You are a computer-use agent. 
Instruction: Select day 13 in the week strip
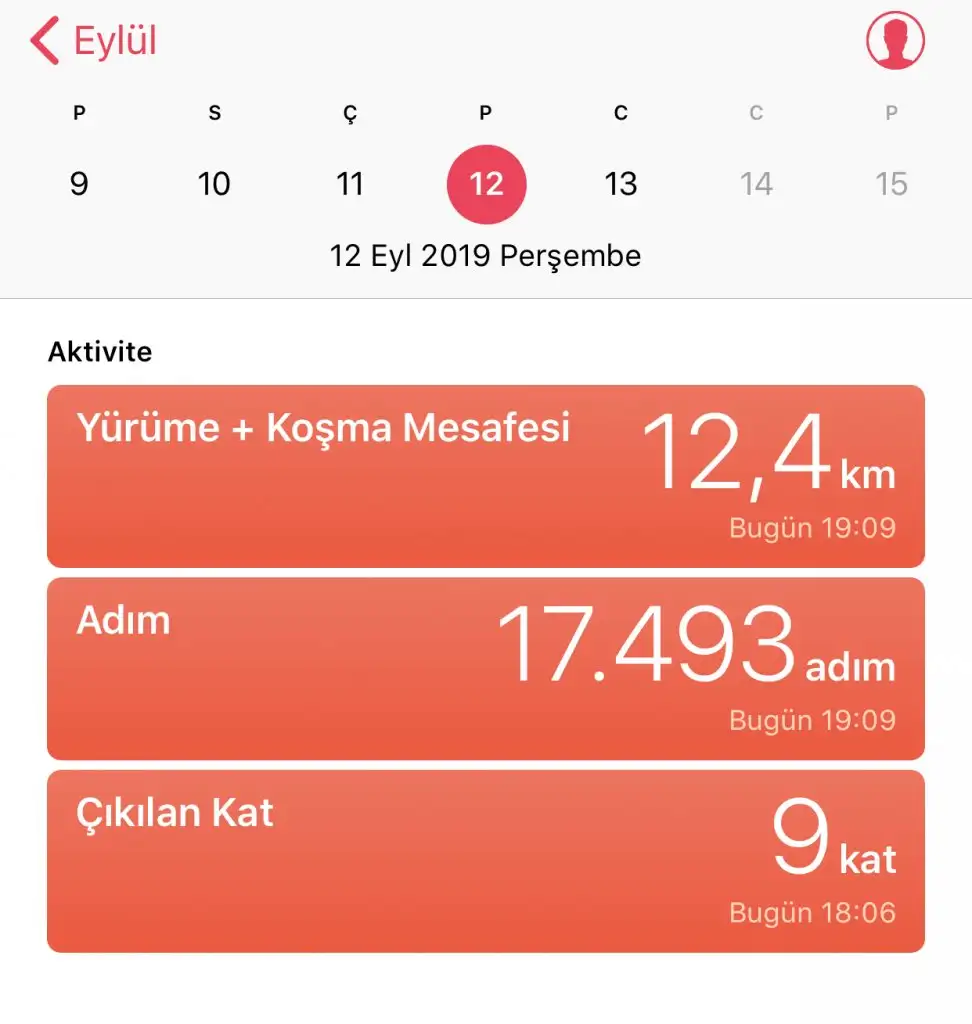621,184
